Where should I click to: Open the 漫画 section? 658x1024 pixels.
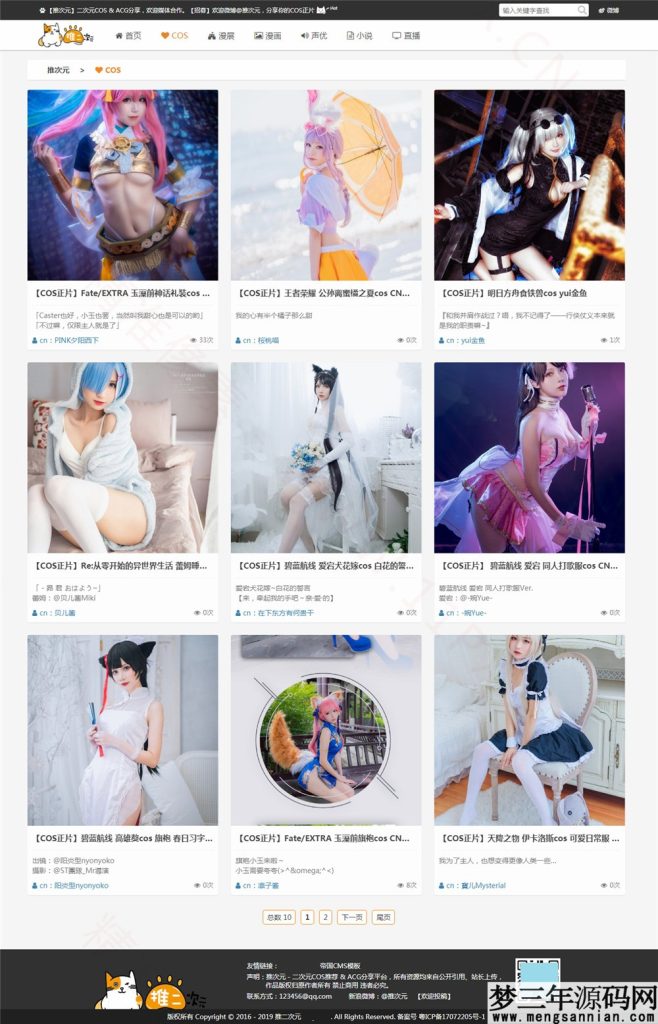click(x=268, y=35)
